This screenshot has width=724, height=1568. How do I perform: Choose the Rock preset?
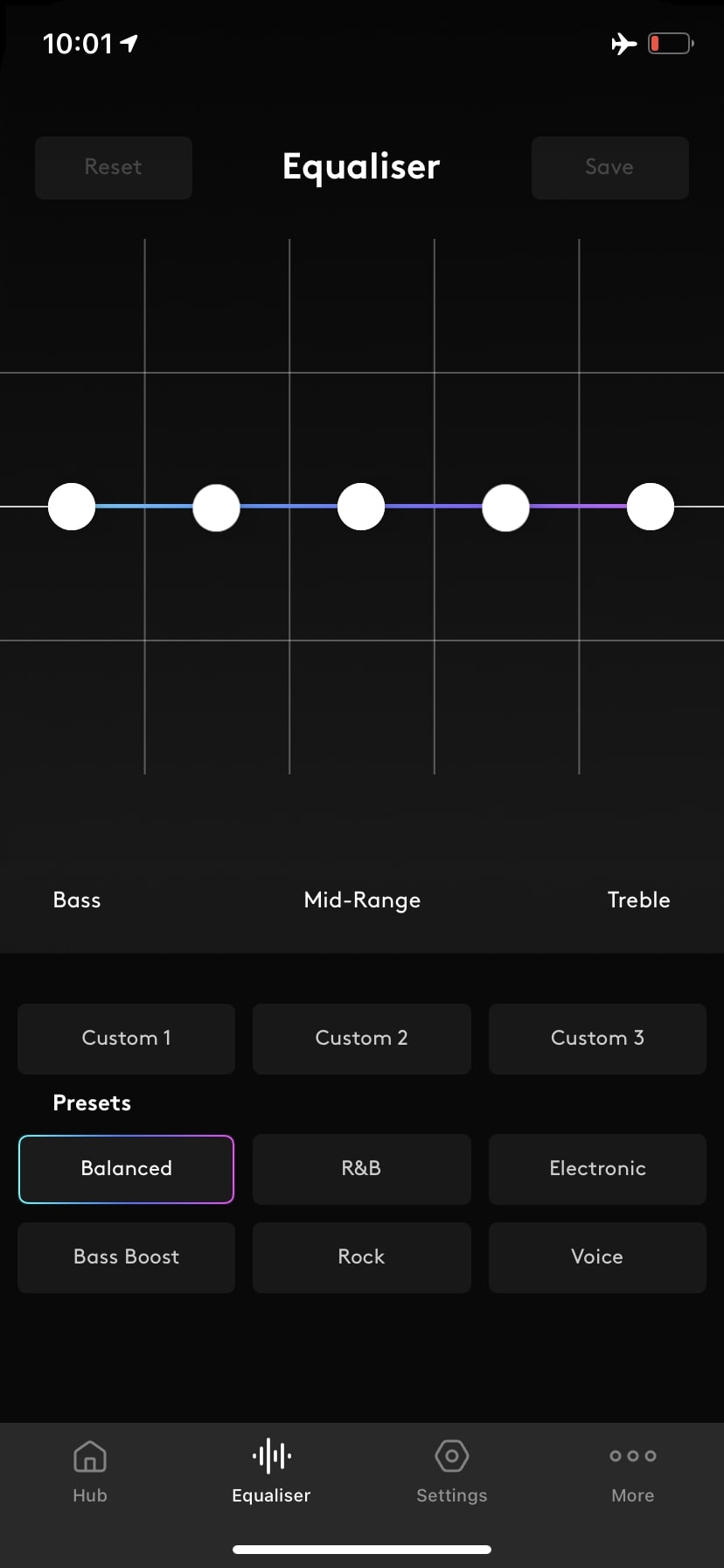361,1257
